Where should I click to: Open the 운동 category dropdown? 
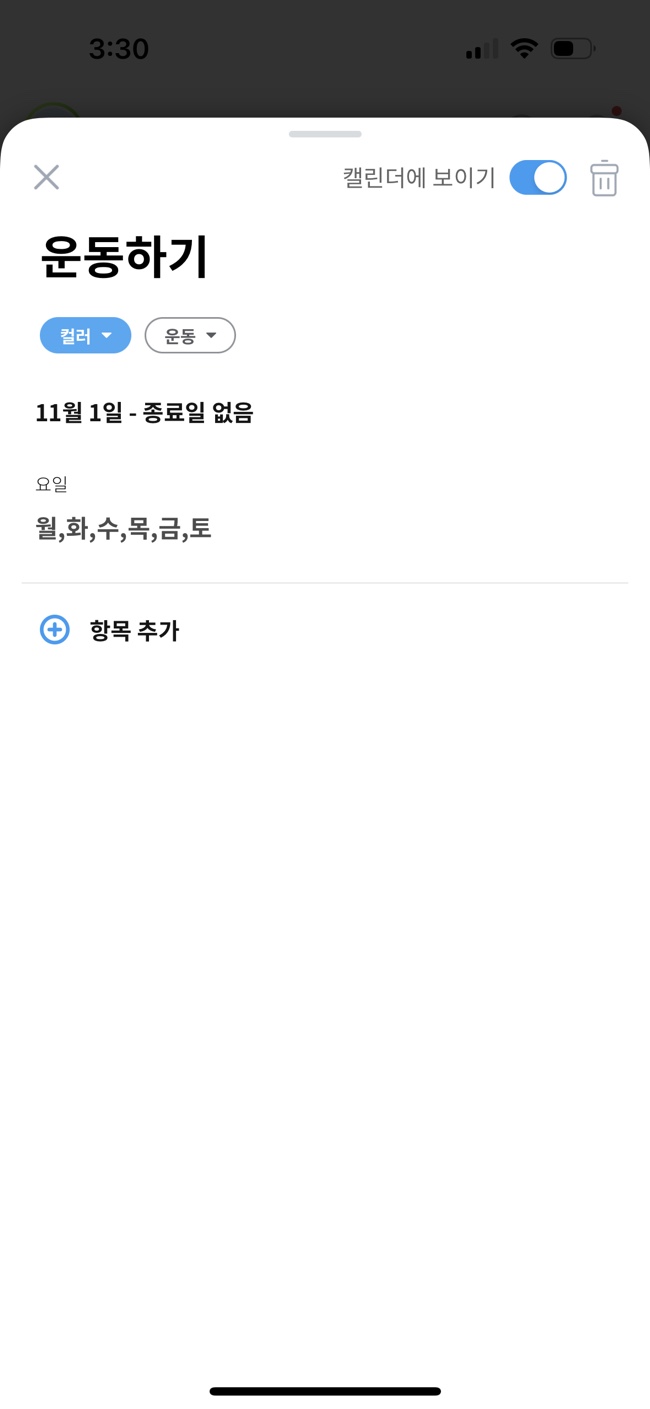[x=190, y=336]
